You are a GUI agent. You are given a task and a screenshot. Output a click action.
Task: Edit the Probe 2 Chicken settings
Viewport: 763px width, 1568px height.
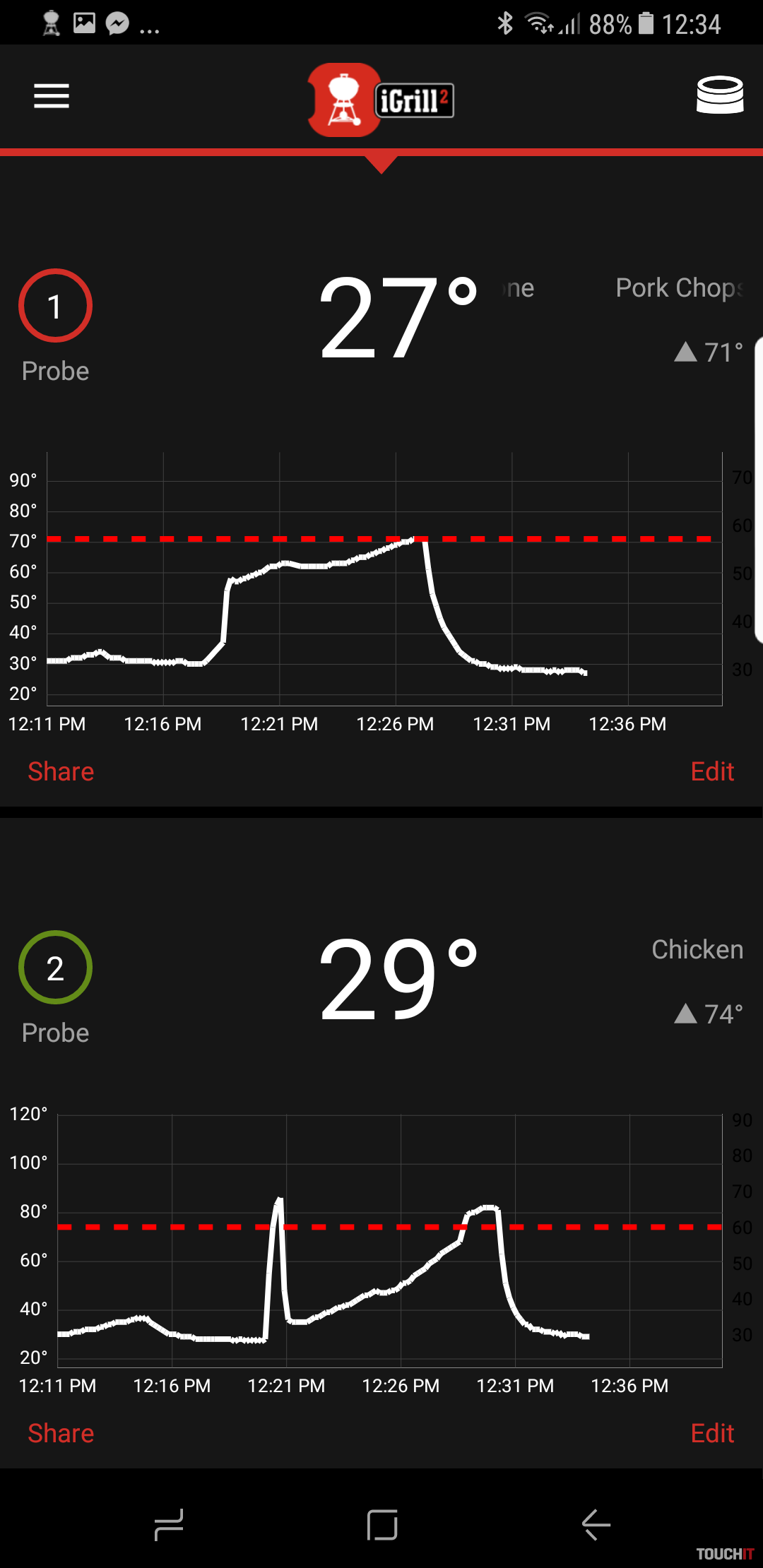712,1433
